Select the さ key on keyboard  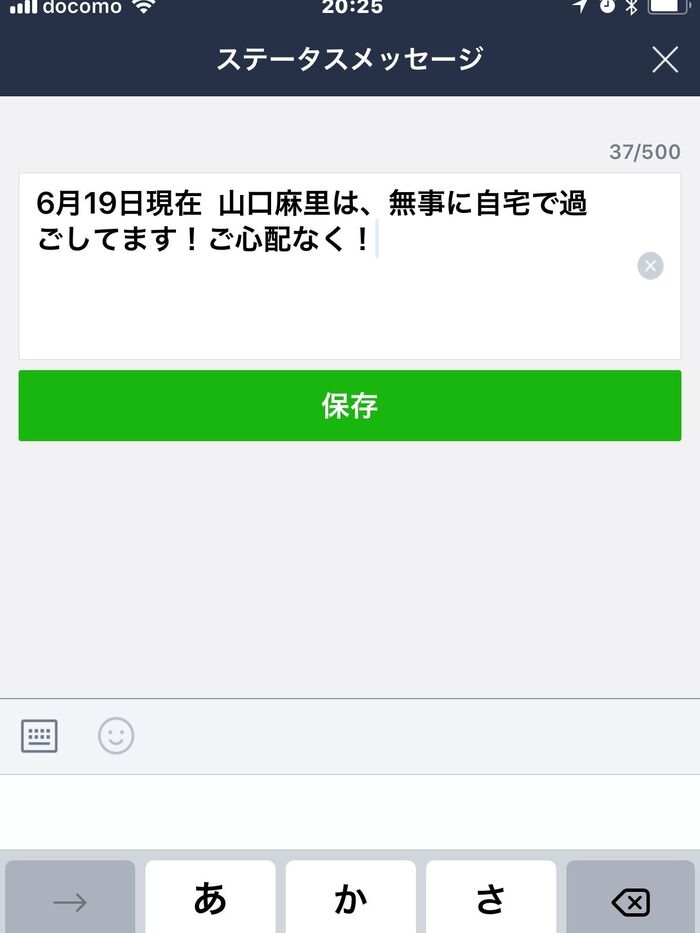490,900
